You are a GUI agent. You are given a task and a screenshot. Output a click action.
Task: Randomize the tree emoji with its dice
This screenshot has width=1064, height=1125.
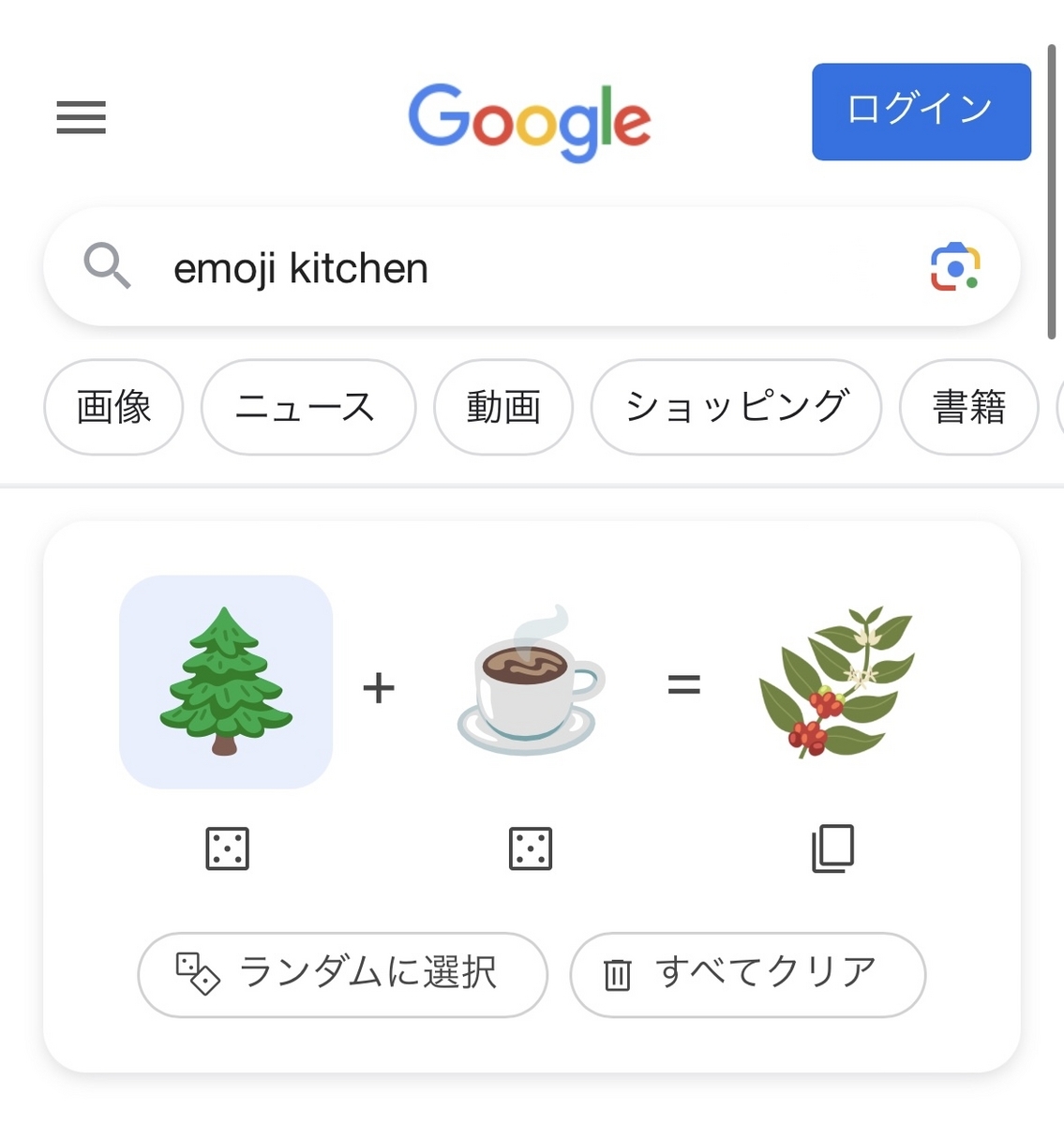(227, 848)
